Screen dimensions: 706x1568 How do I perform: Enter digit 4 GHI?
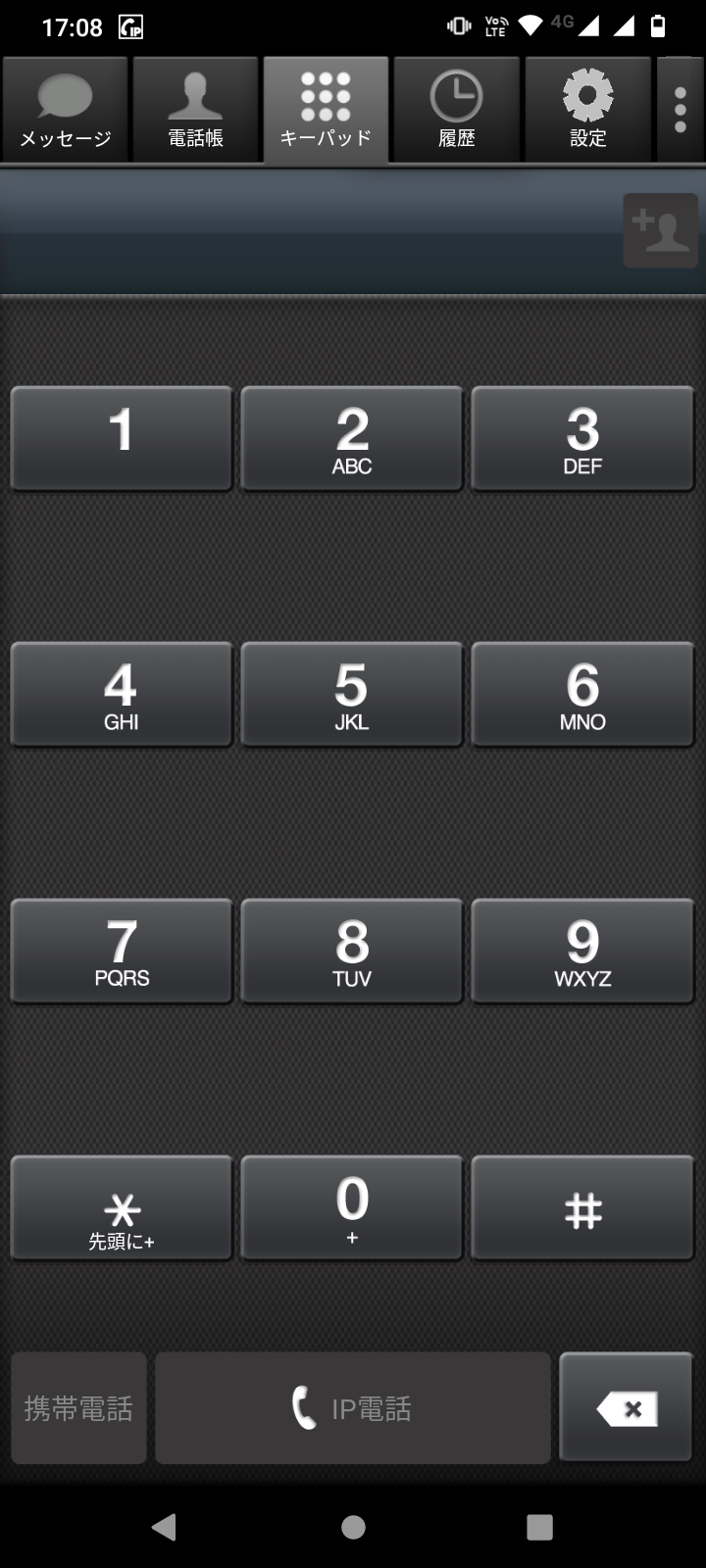122,694
